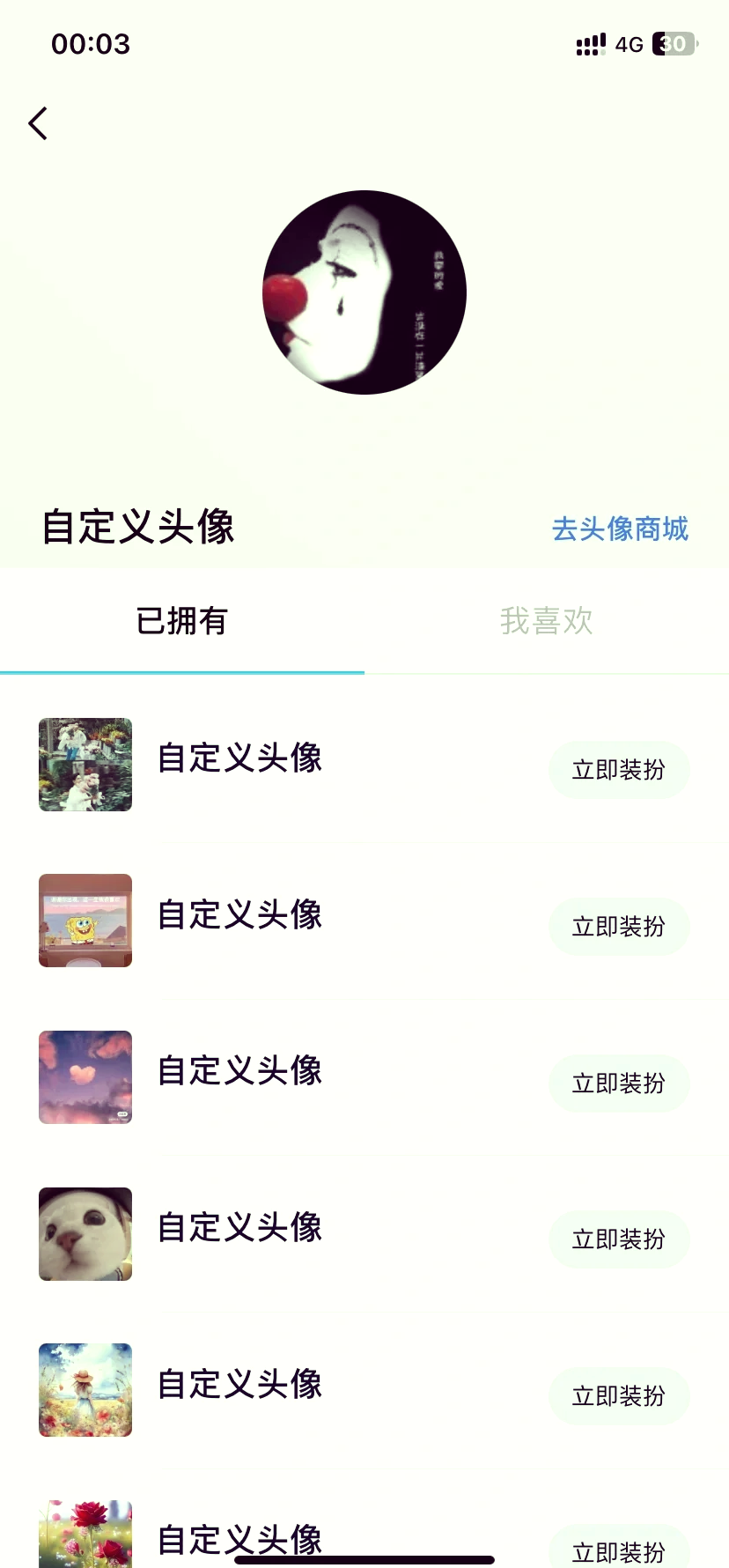Switch to the 我喜欢 tab
729x1568 pixels.
546,621
